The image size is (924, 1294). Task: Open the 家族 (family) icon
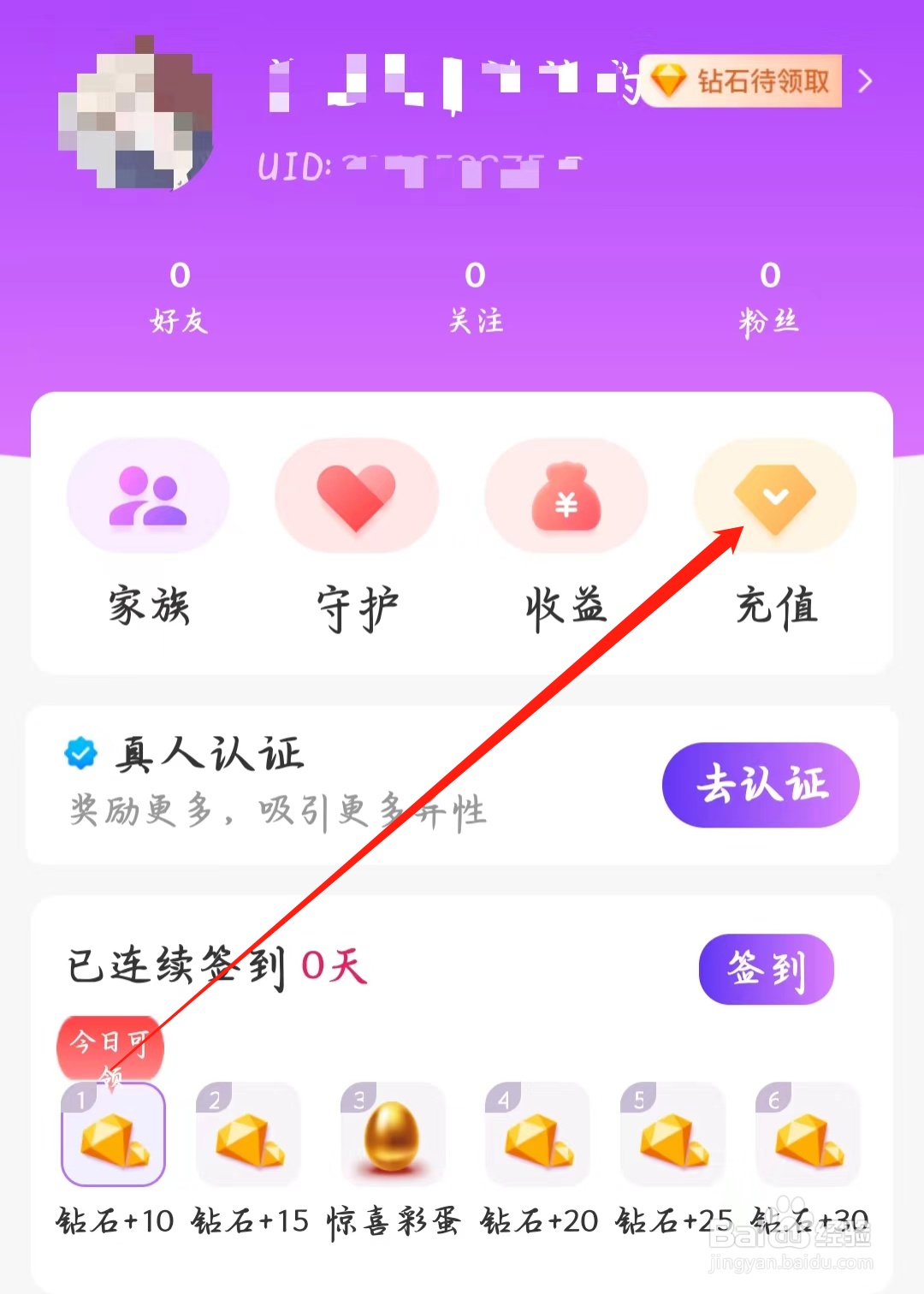[x=147, y=496]
